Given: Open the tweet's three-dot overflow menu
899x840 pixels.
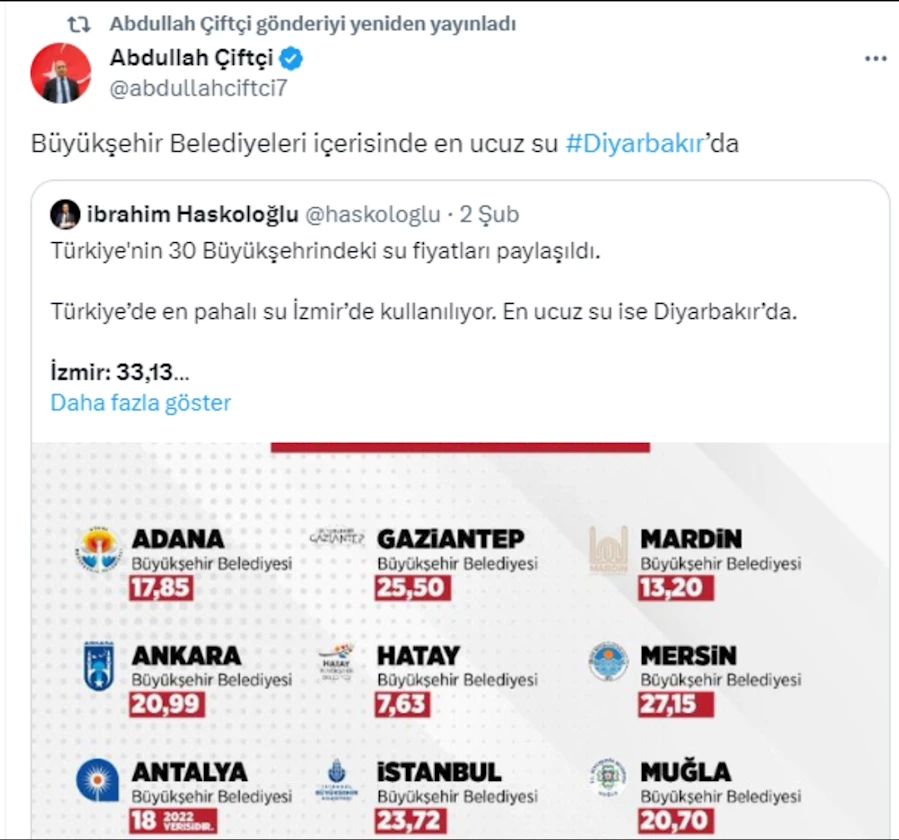Looking at the screenshot, I should coord(875,59).
